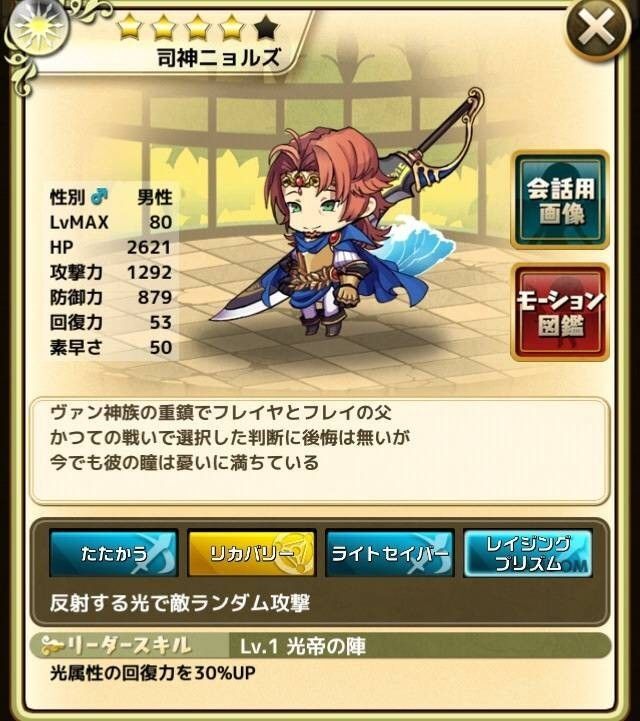The width and height of the screenshot is (640, 721).
Task: Open the モーション図鑑 motion gallery
Action: point(559,312)
